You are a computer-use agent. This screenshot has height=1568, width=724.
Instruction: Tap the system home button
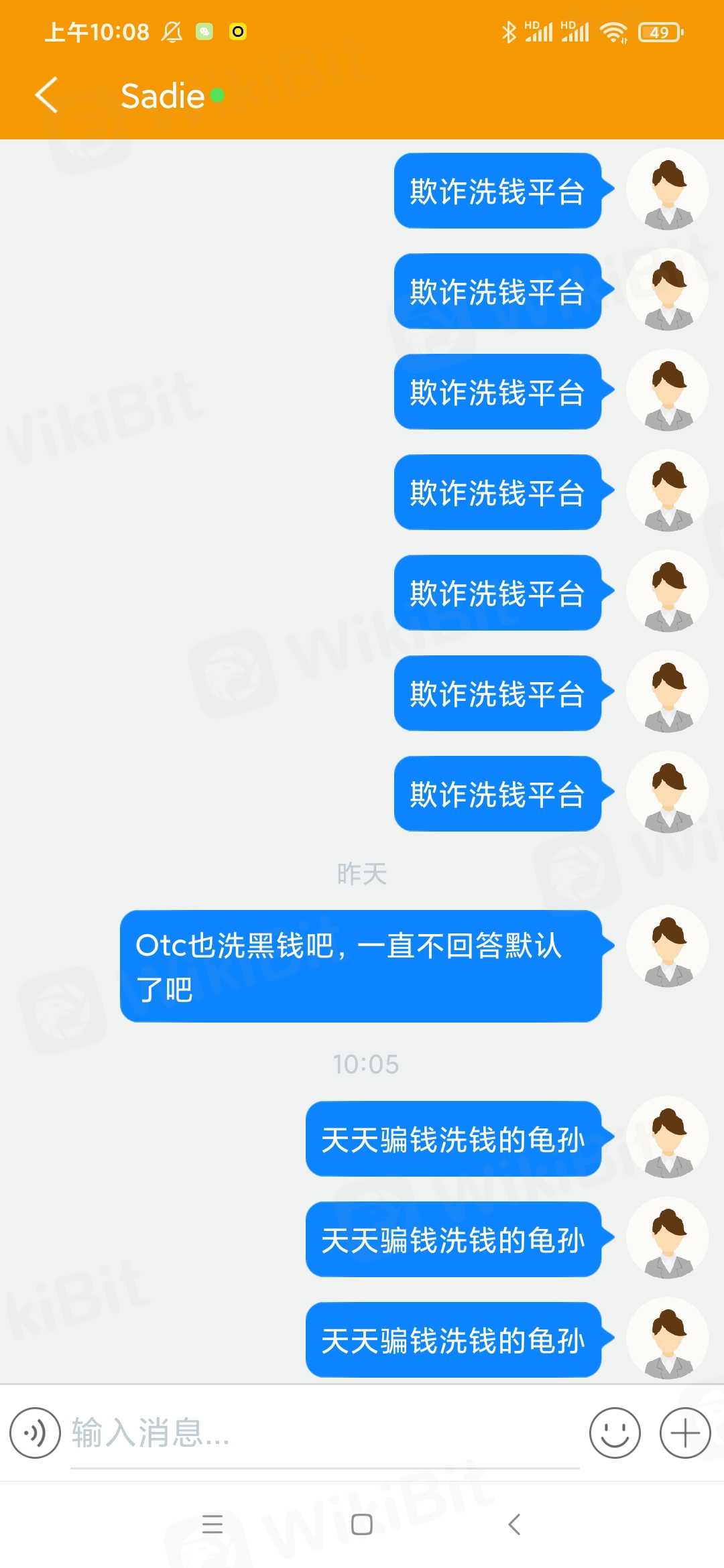coord(362,1524)
